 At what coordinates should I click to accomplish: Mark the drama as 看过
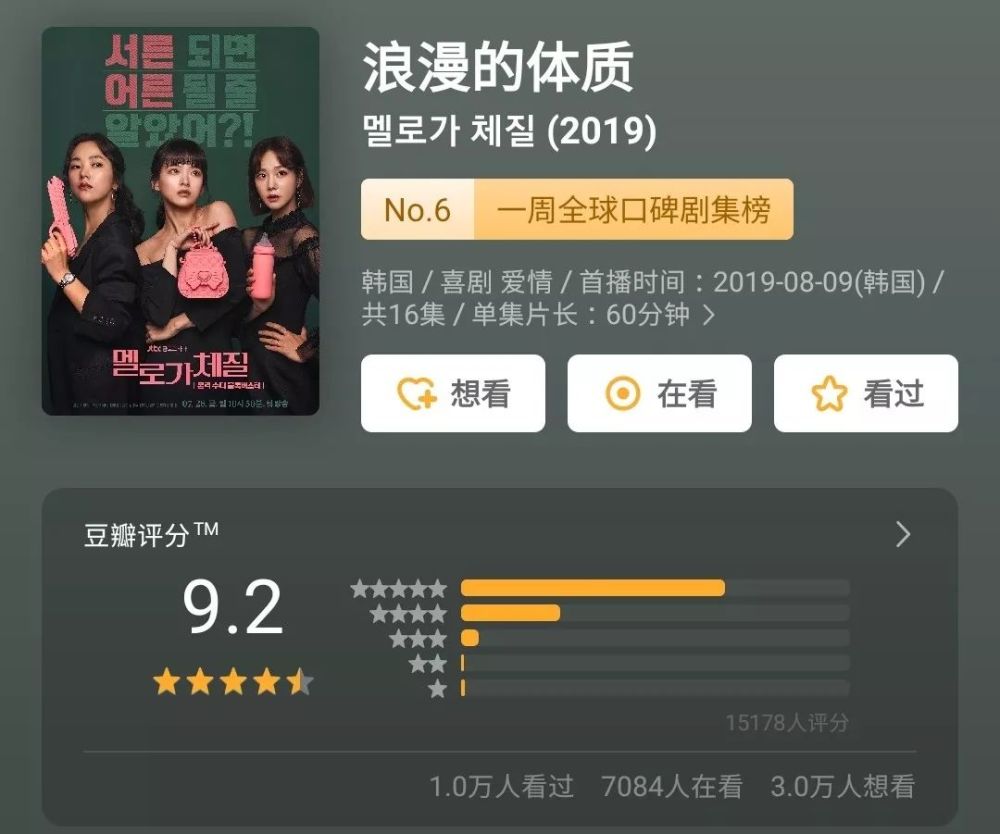click(x=865, y=394)
